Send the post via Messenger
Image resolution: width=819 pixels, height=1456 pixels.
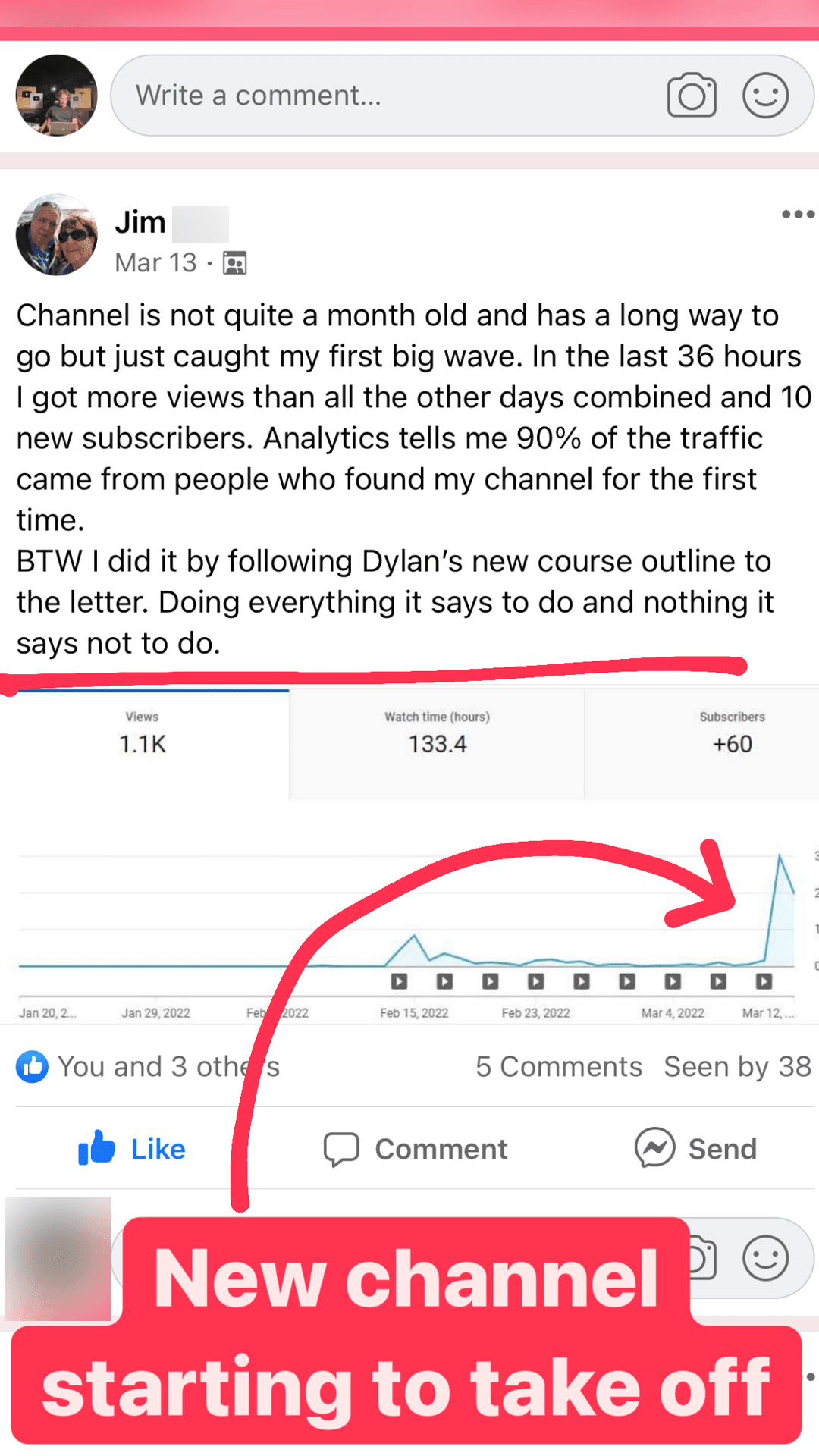click(x=696, y=1149)
